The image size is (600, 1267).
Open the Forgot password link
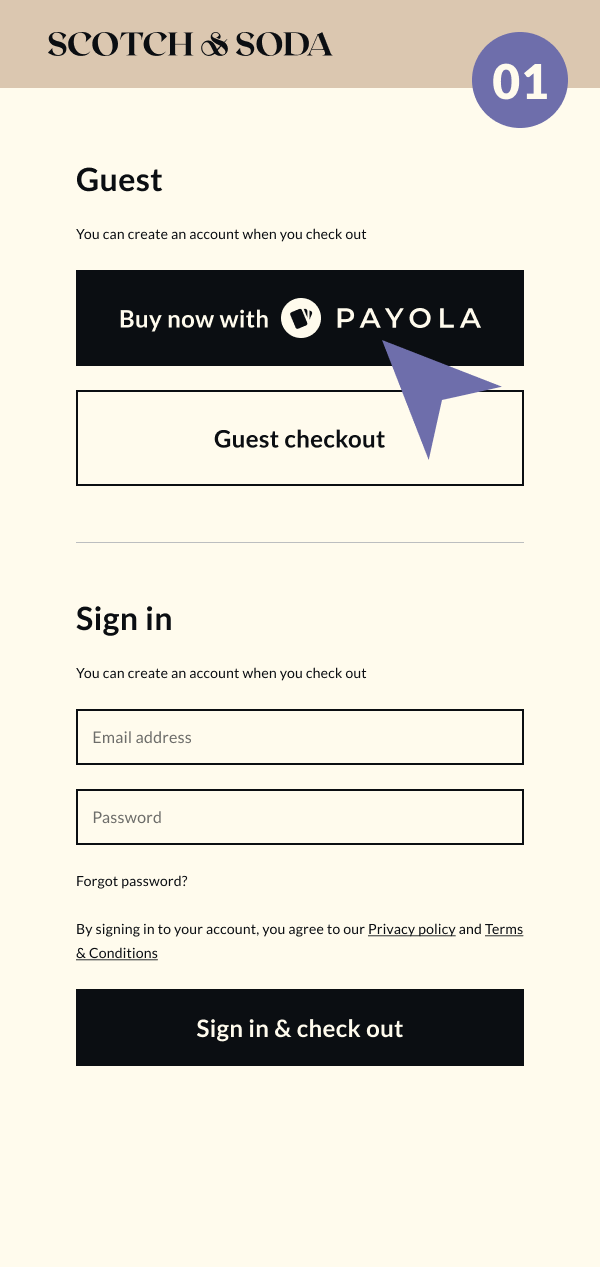point(132,881)
